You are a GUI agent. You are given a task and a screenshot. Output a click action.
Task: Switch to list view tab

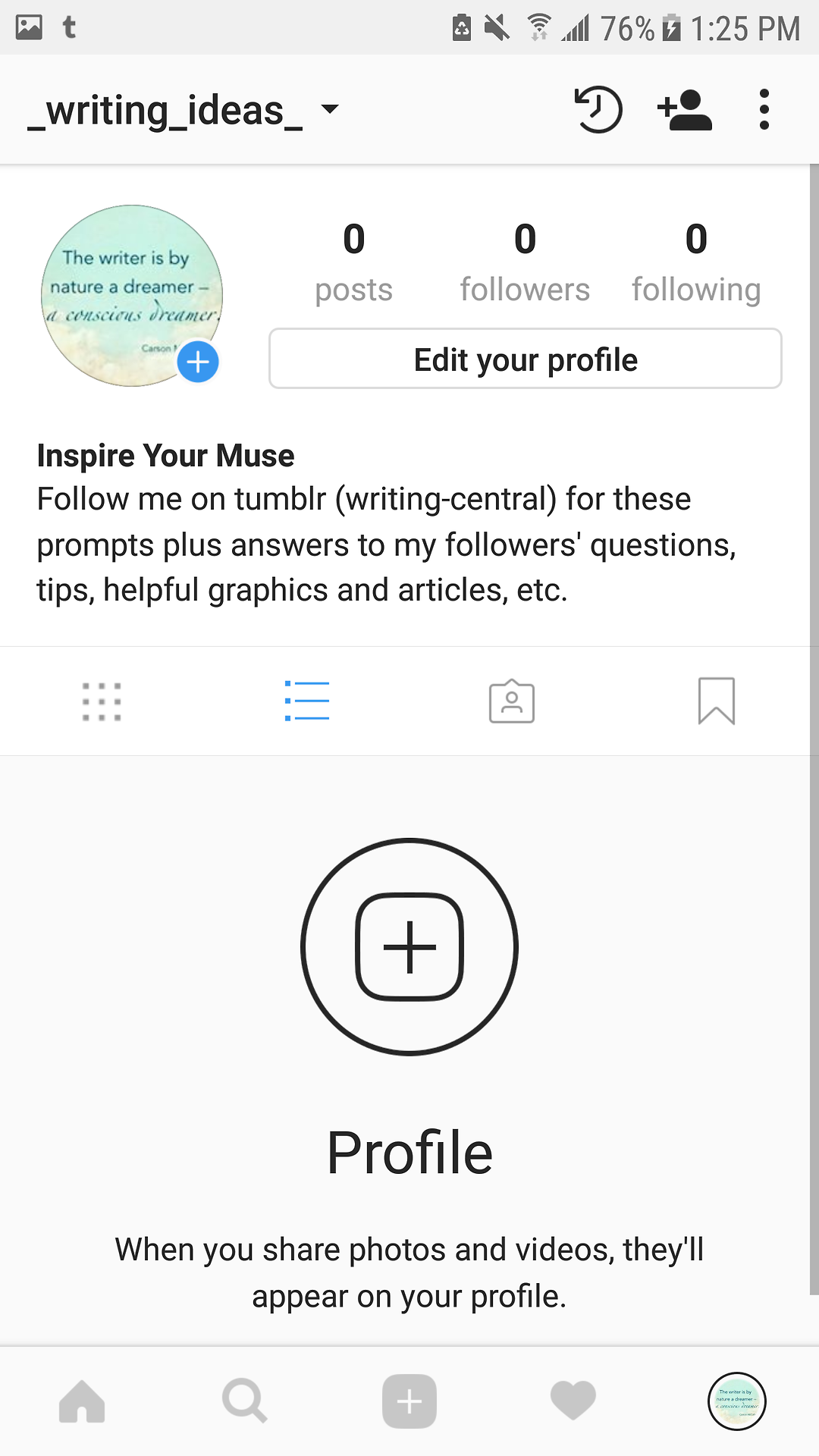(x=306, y=701)
